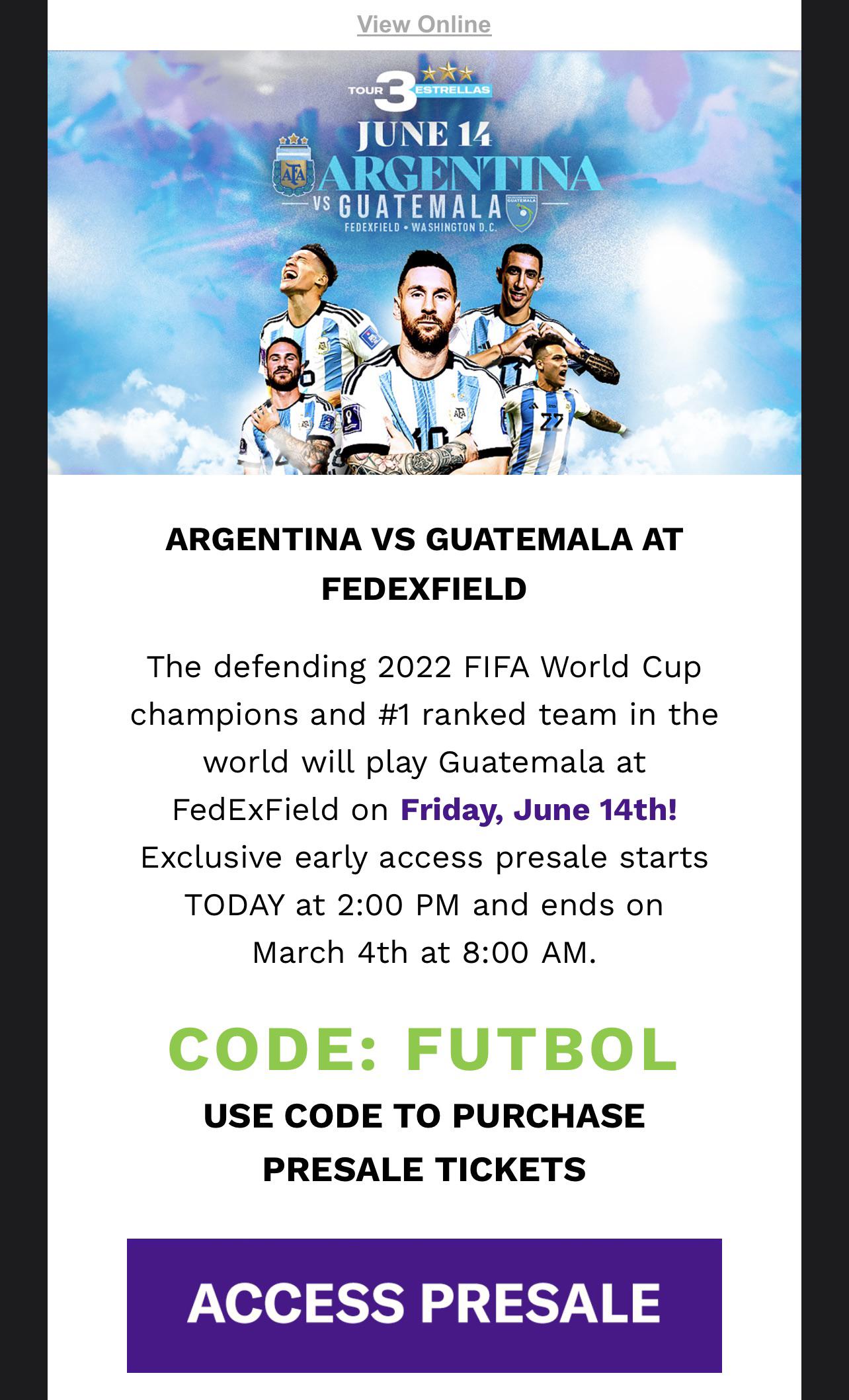Select the JUNE 14 date text on the banner
849x1400 pixels.
click(425, 134)
